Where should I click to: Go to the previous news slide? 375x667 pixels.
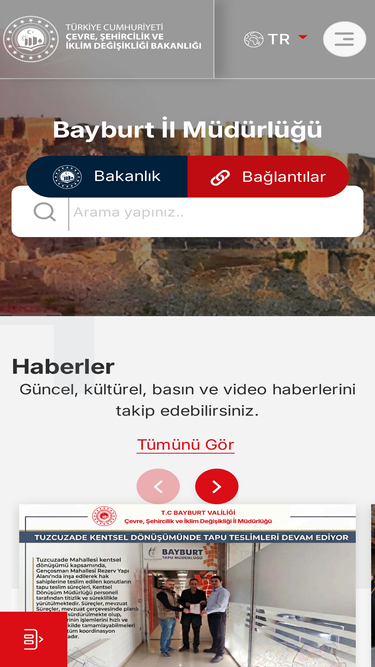coord(158,487)
